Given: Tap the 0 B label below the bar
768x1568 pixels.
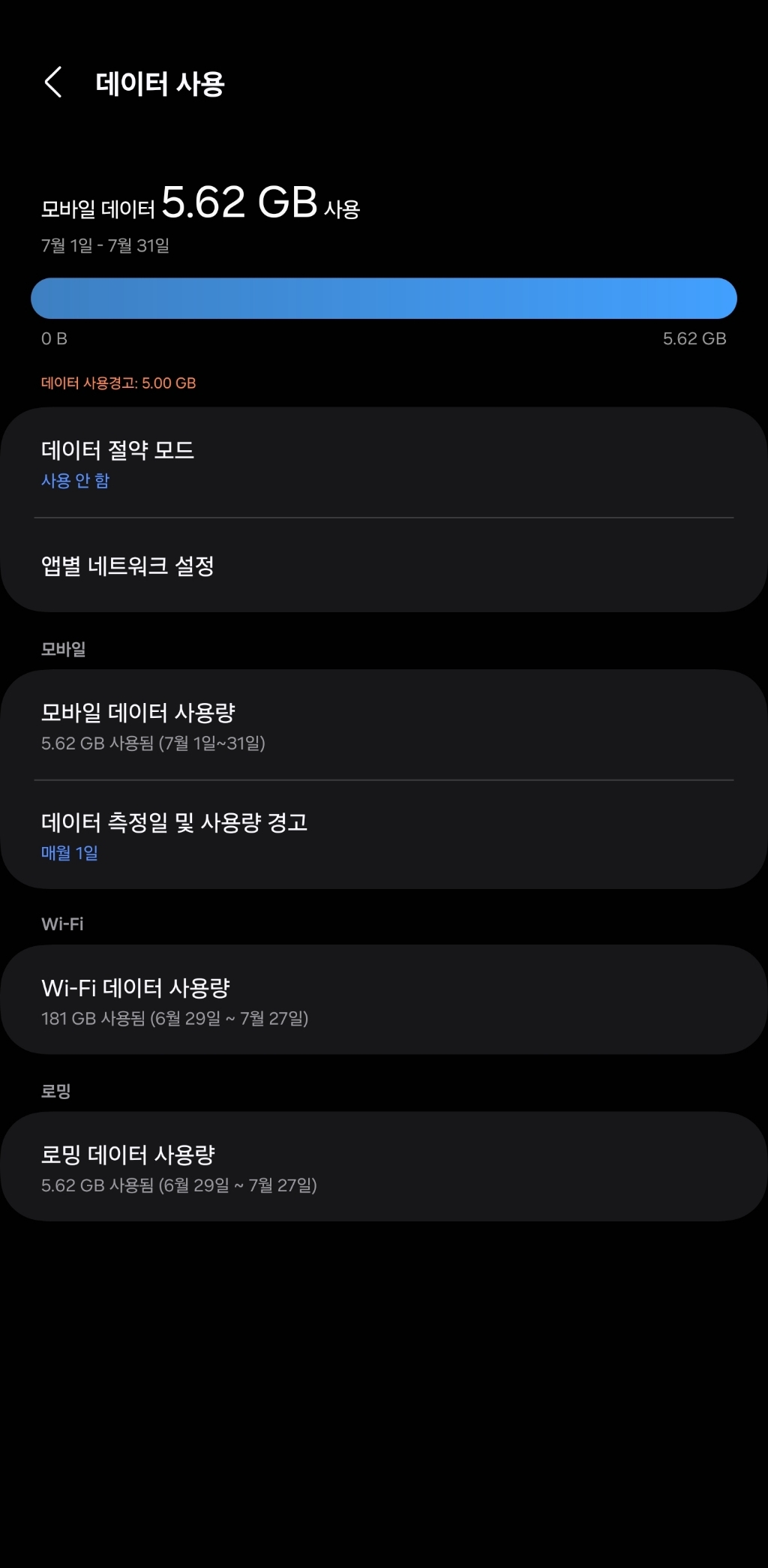Looking at the screenshot, I should pyautogui.click(x=52, y=338).
